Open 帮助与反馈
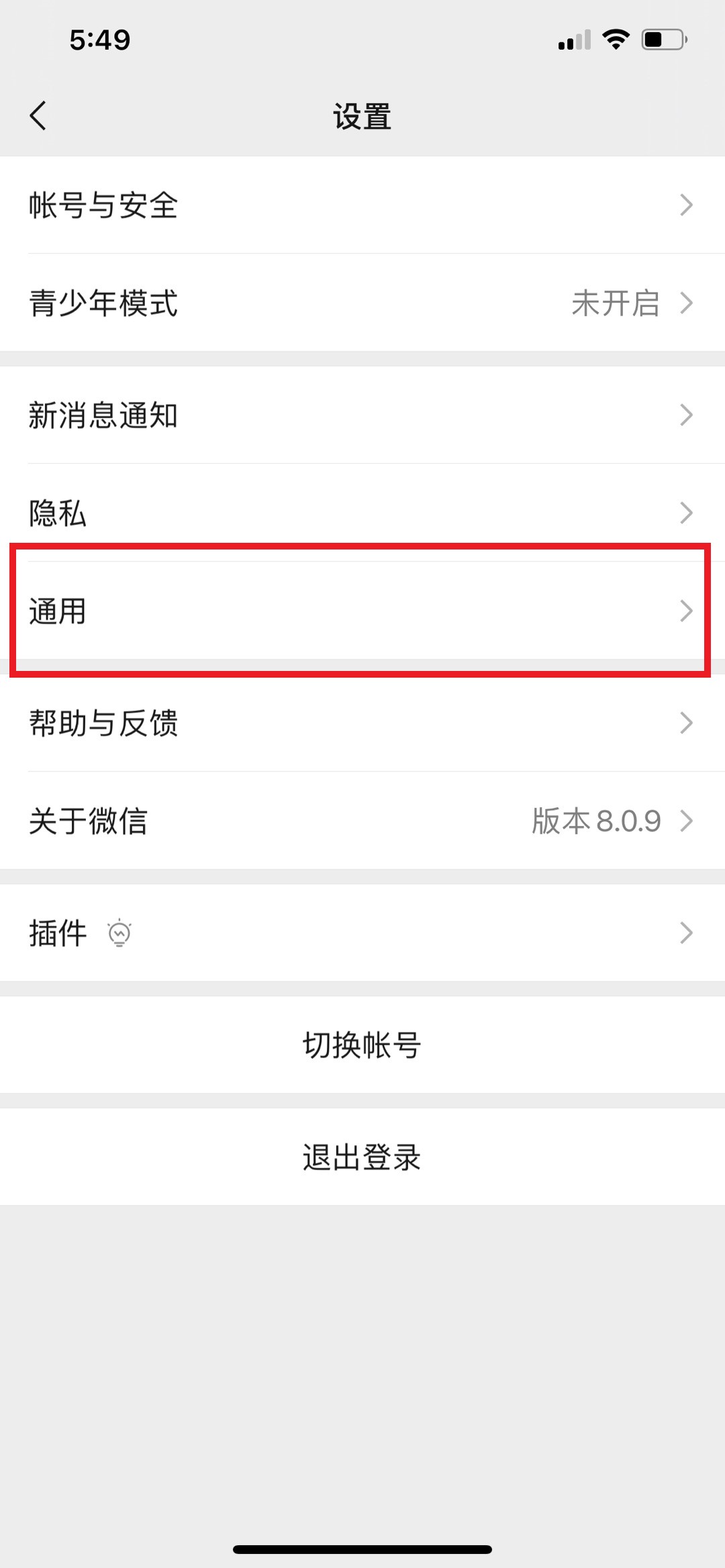This screenshot has height=1568, width=725. point(362,723)
